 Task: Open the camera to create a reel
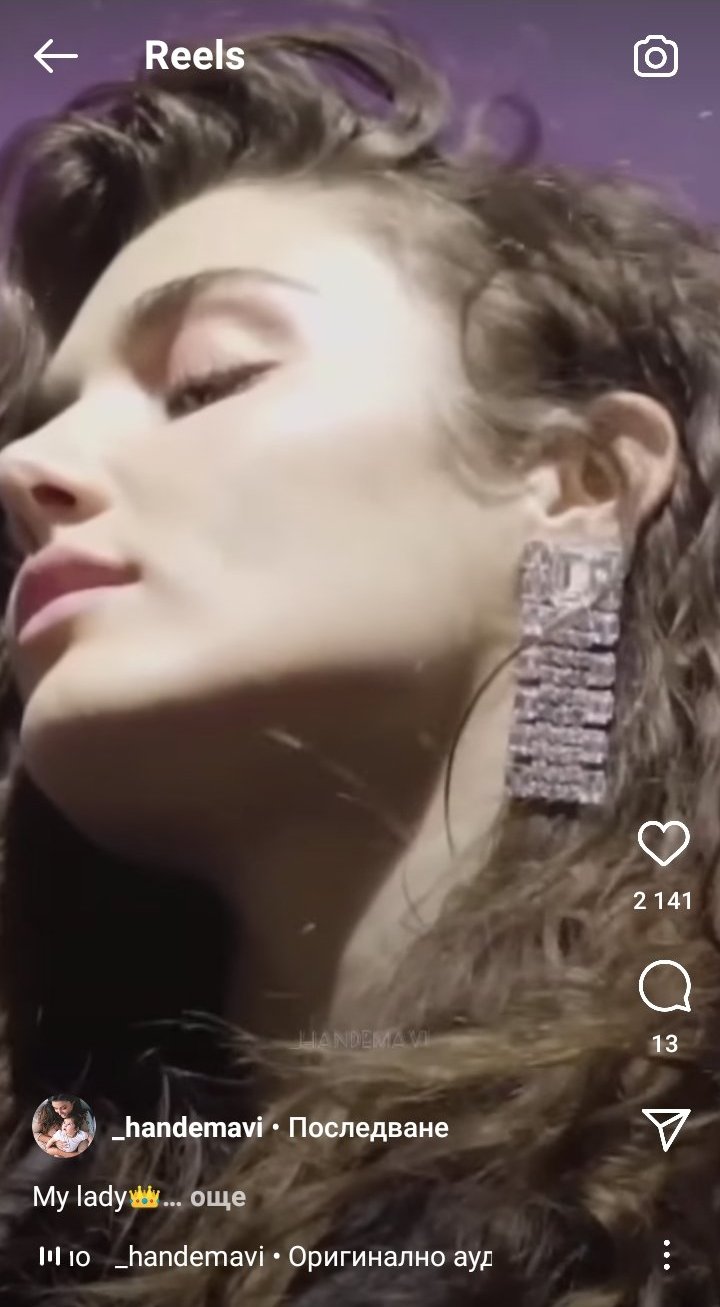point(656,57)
